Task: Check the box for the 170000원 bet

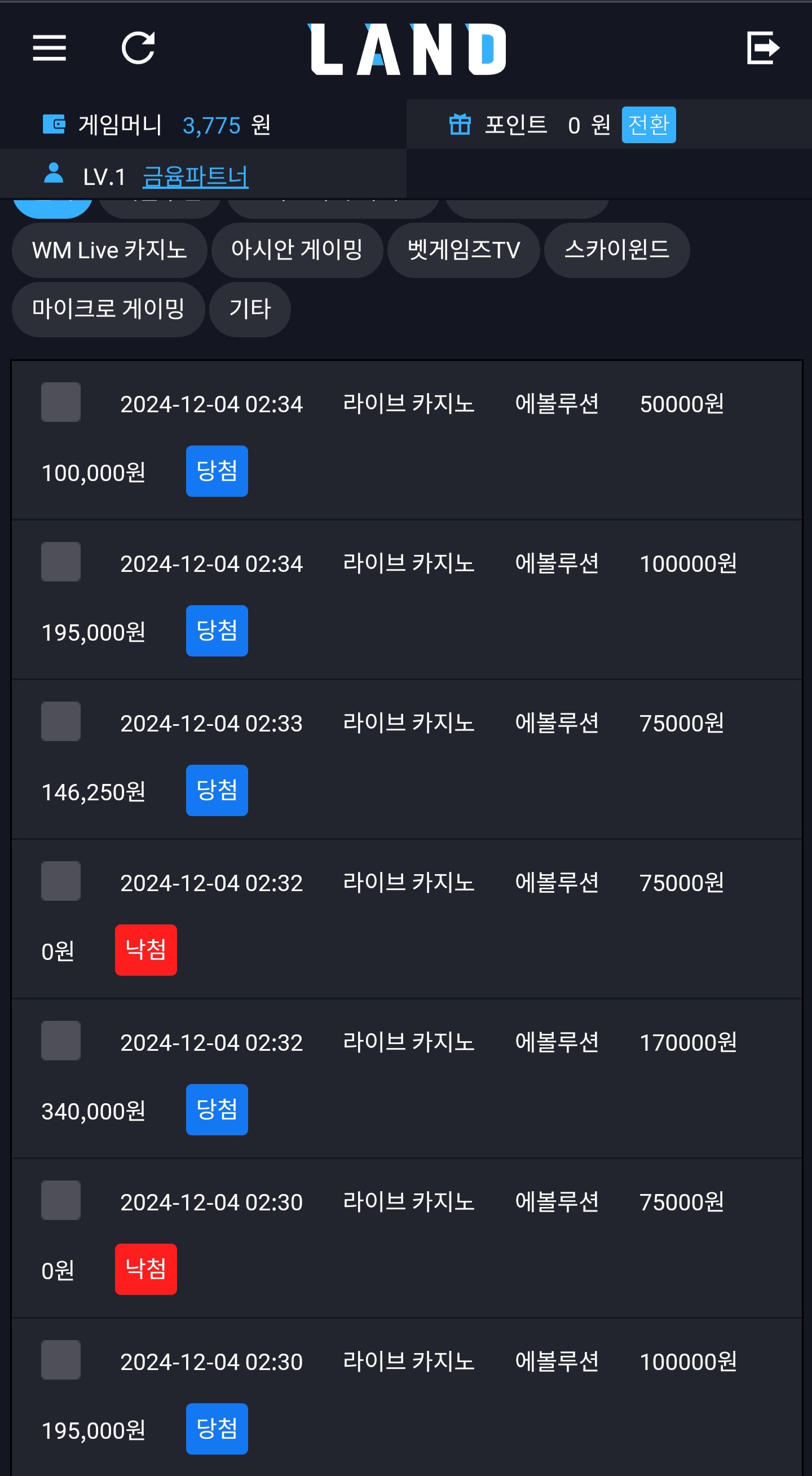Action: click(61, 1041)
